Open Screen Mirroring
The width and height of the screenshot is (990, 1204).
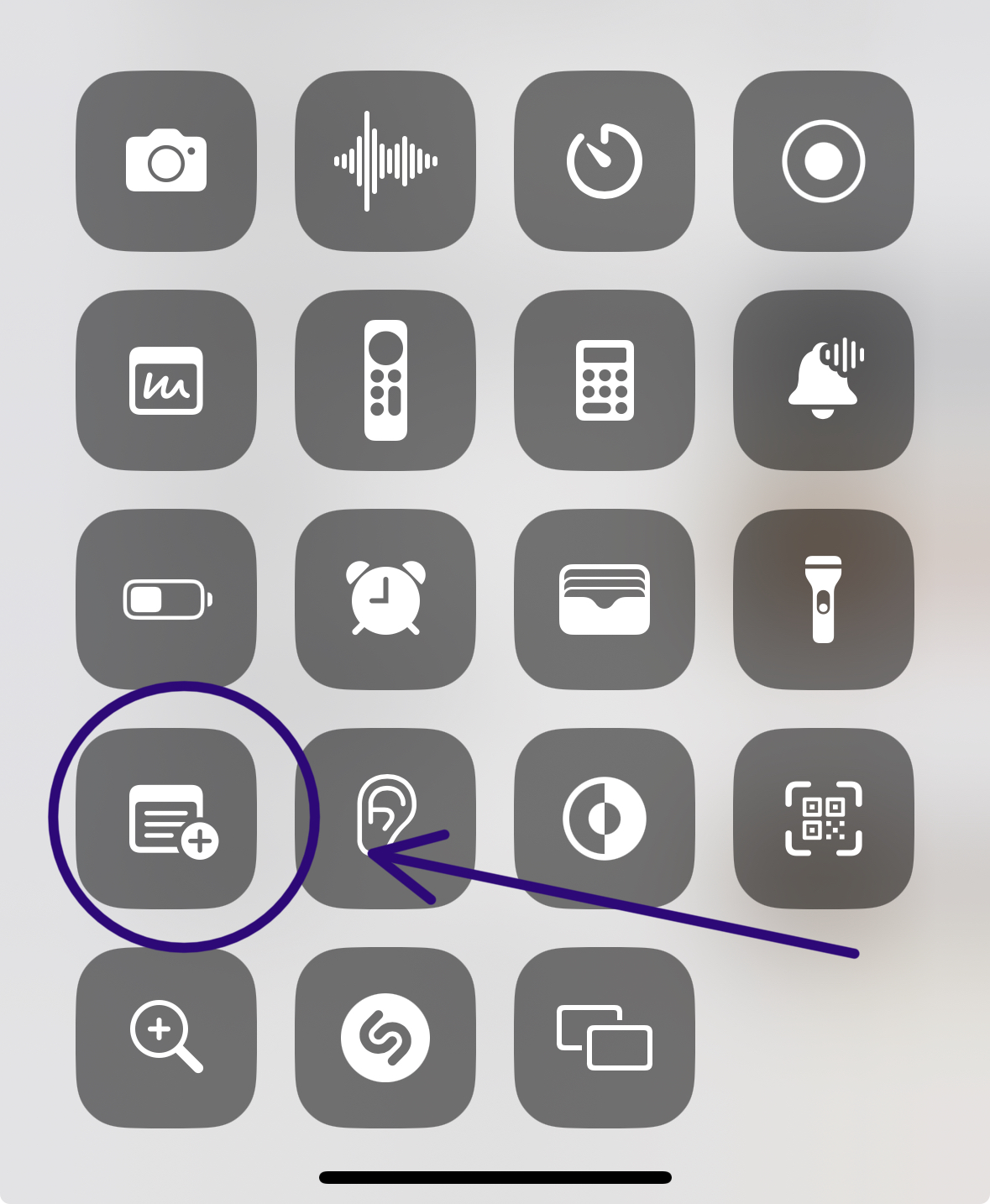click(x=605, y=1038)
